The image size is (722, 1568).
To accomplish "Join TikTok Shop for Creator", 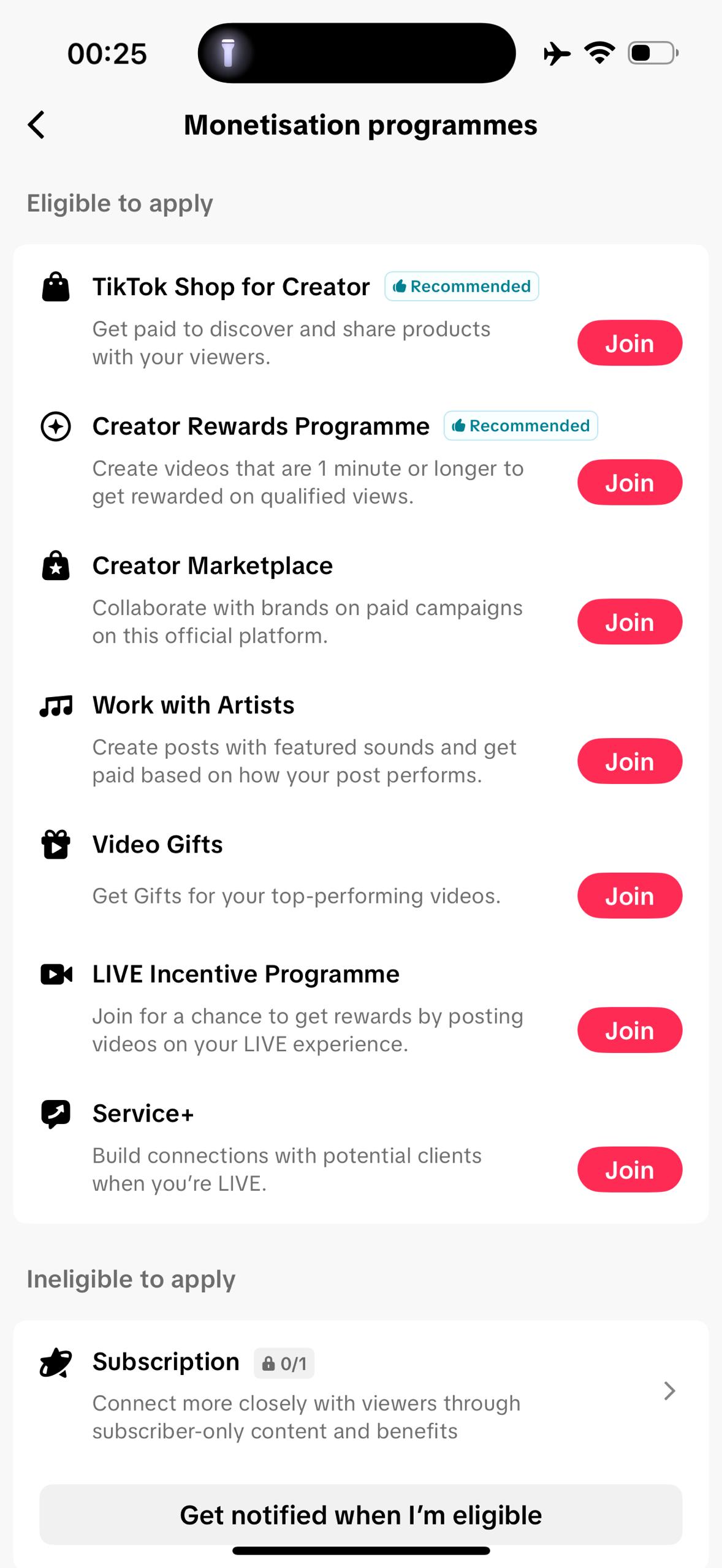I will pyautogui.click(x=629, y=343).
